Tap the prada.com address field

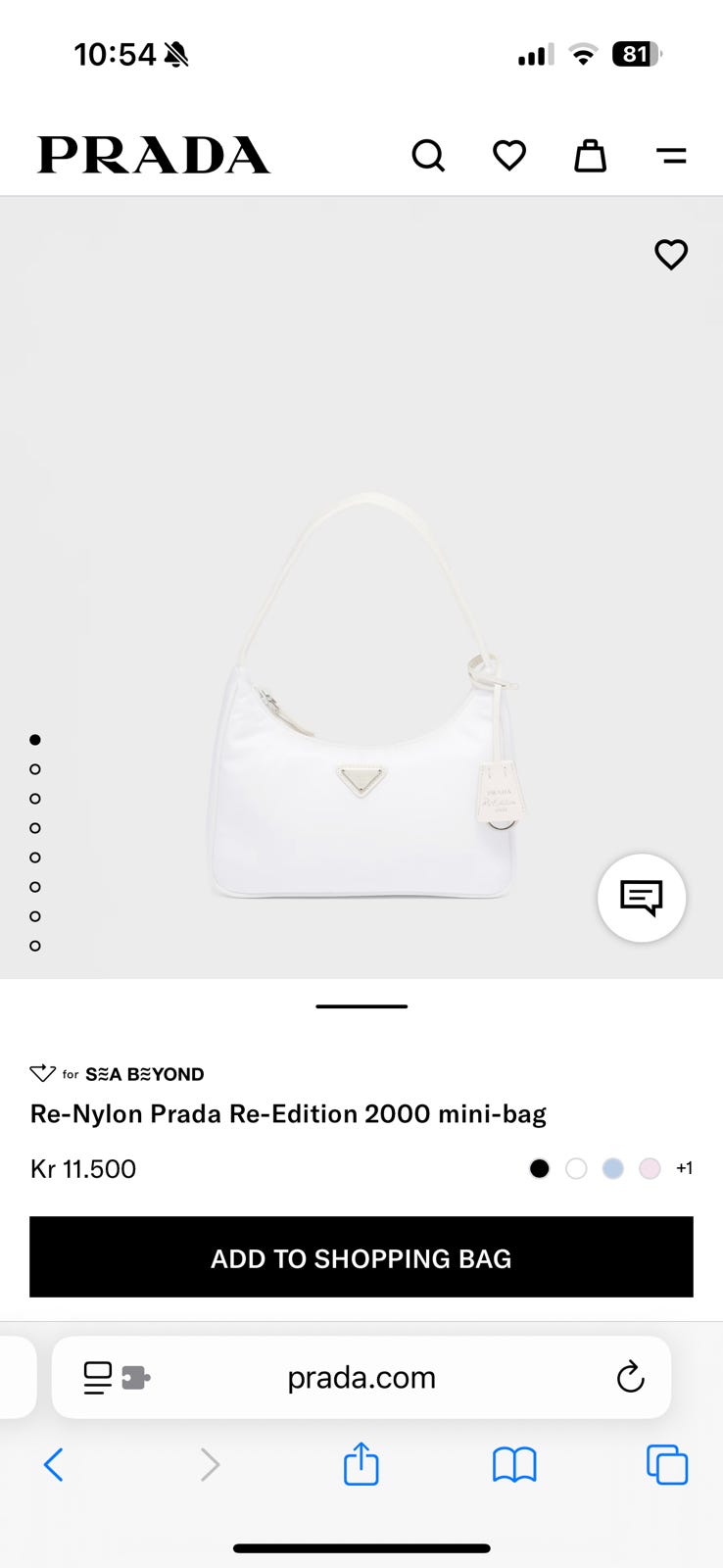[x=361, y=1377]
